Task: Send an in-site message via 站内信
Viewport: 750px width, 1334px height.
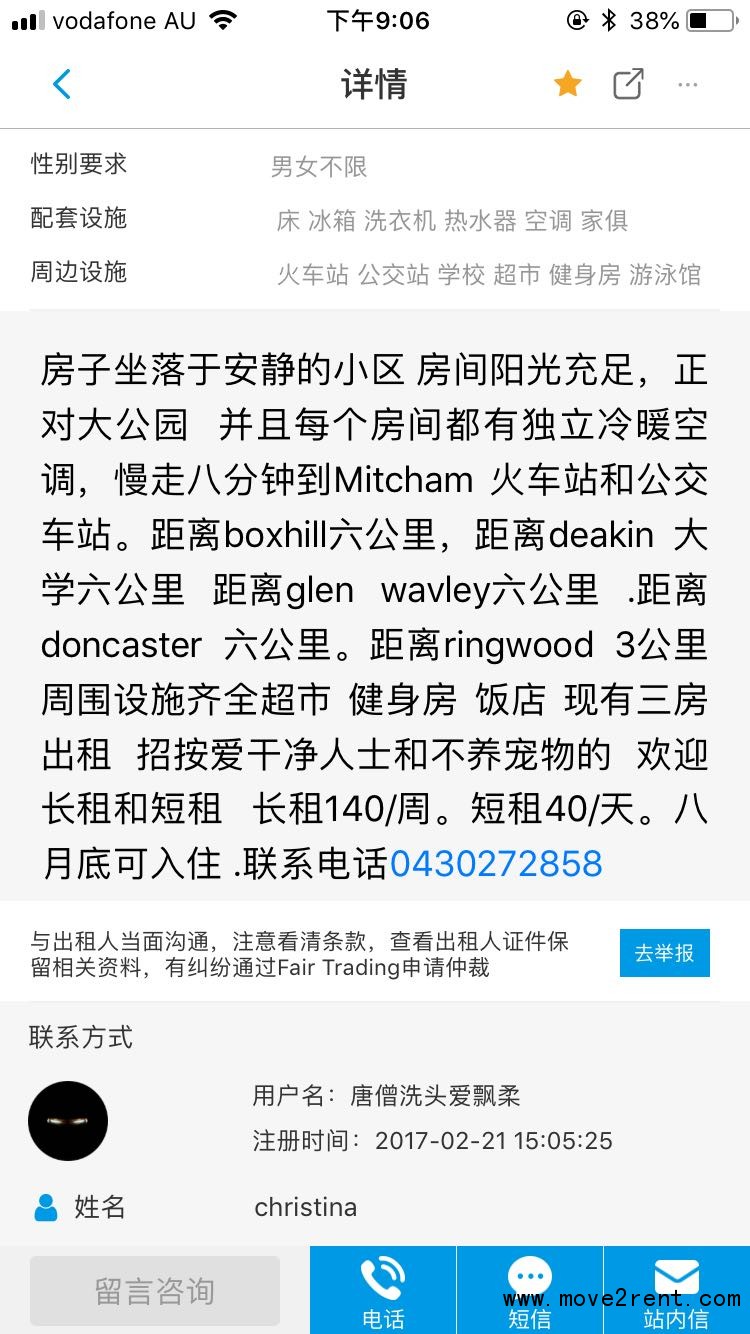Action: (677, 1291)
